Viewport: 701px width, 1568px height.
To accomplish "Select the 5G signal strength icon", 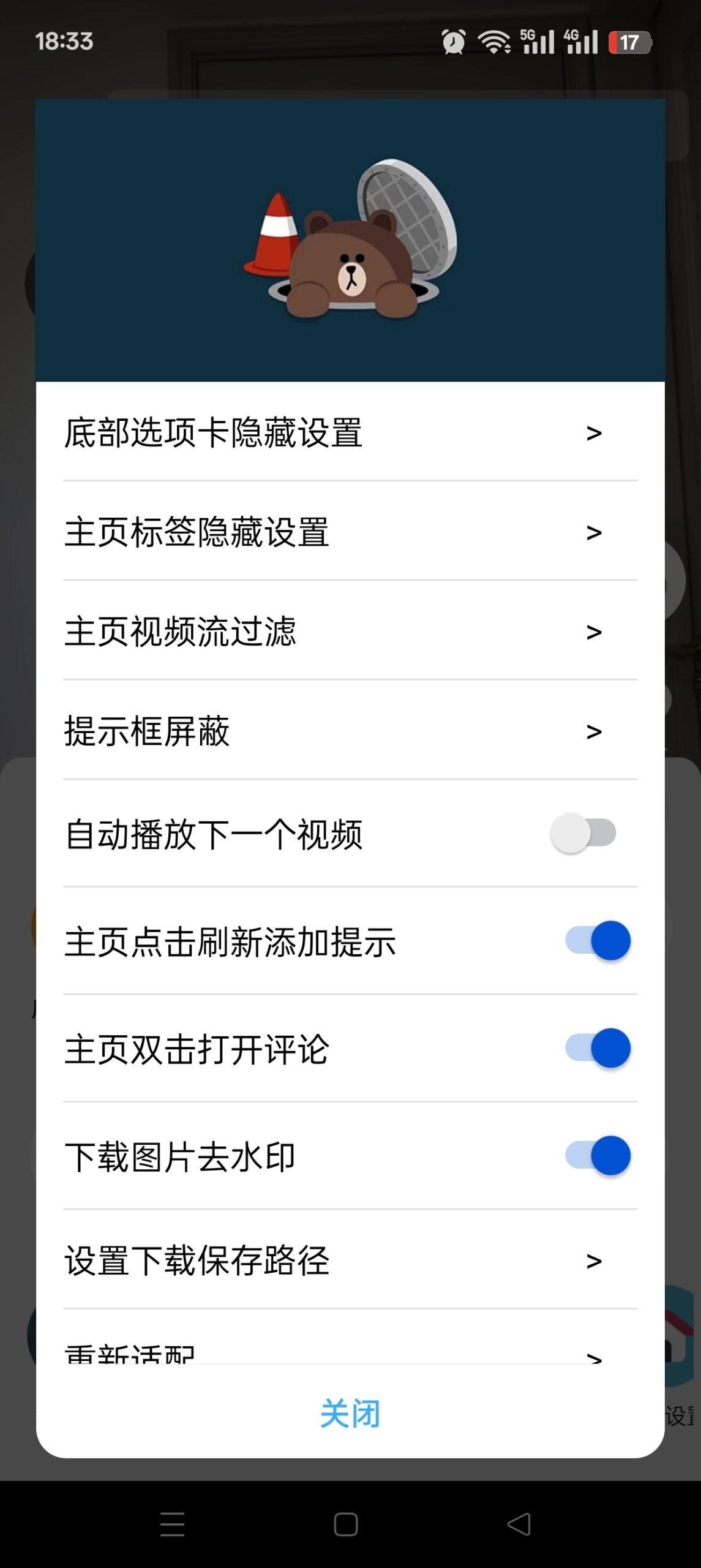I will pyautogui.click(x=536, y=42).
